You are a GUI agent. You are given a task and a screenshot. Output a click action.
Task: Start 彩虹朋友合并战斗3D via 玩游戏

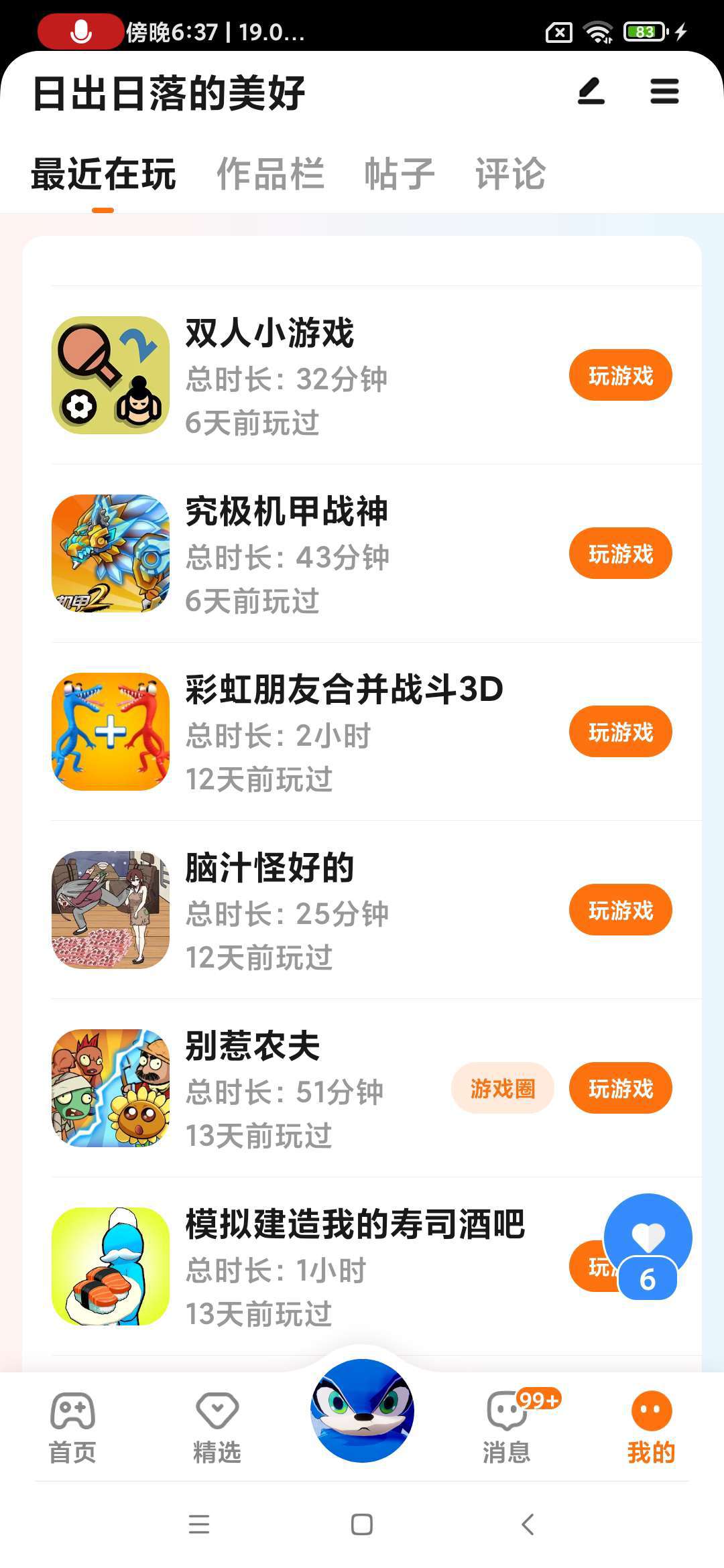point(620,732)
